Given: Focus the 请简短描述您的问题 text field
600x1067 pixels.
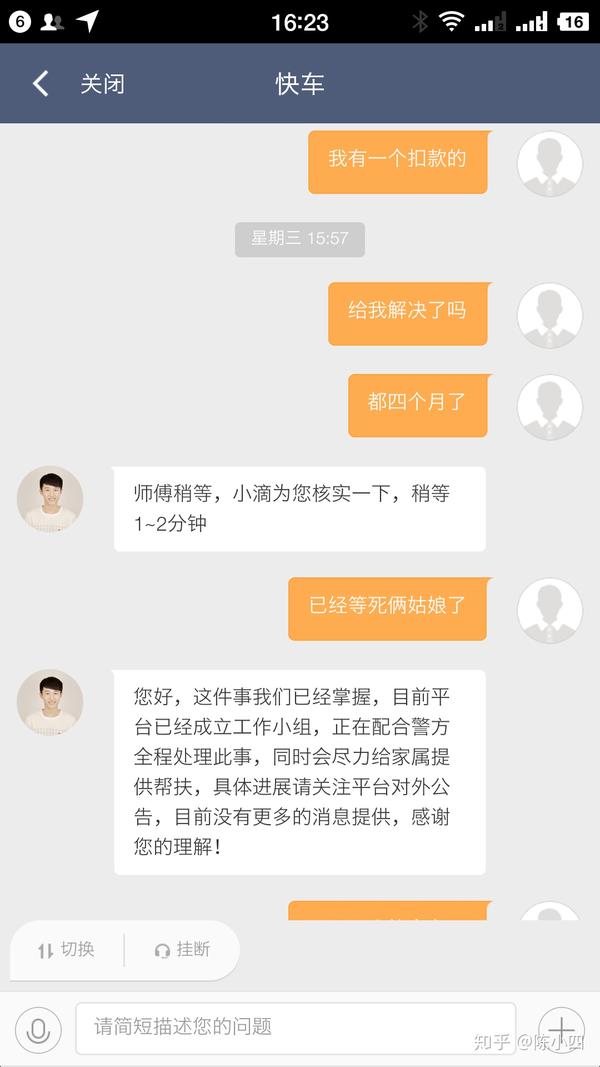Looking at the screenshot, I should (x=295, y=1027).
